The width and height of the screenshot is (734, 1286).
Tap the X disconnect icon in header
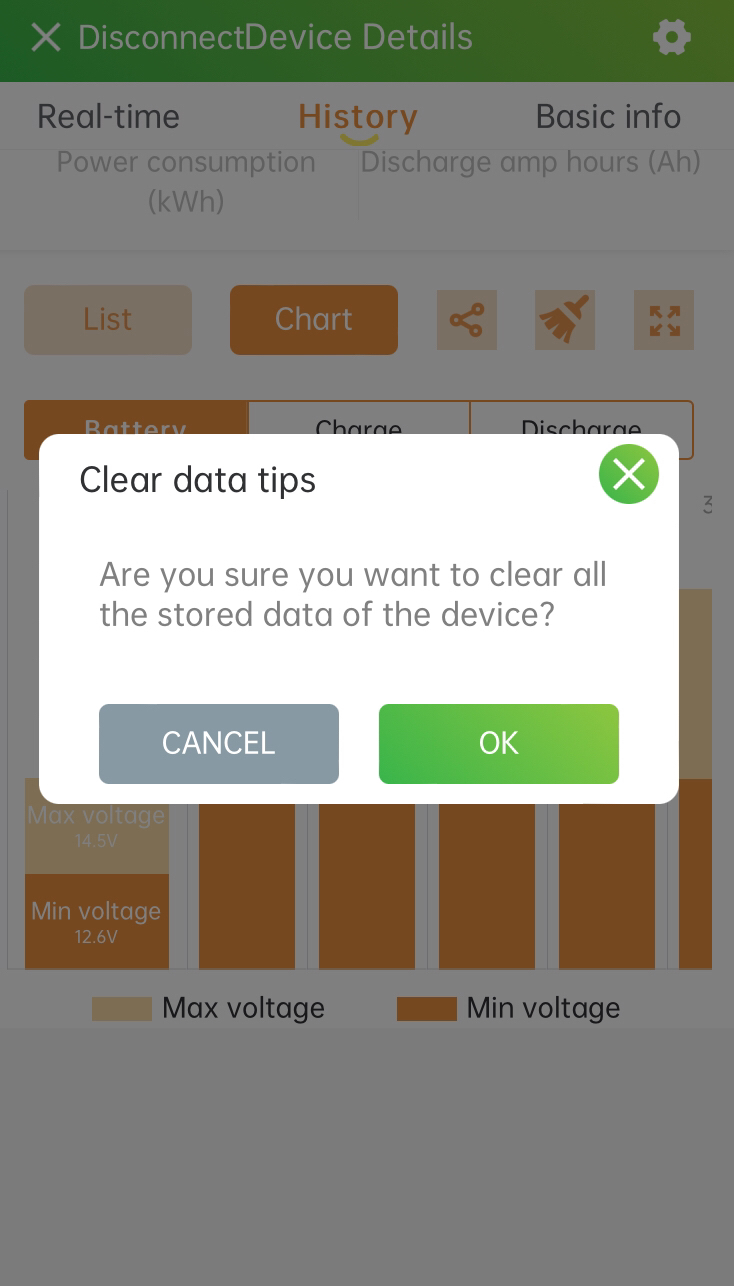[x=46, y=38]
